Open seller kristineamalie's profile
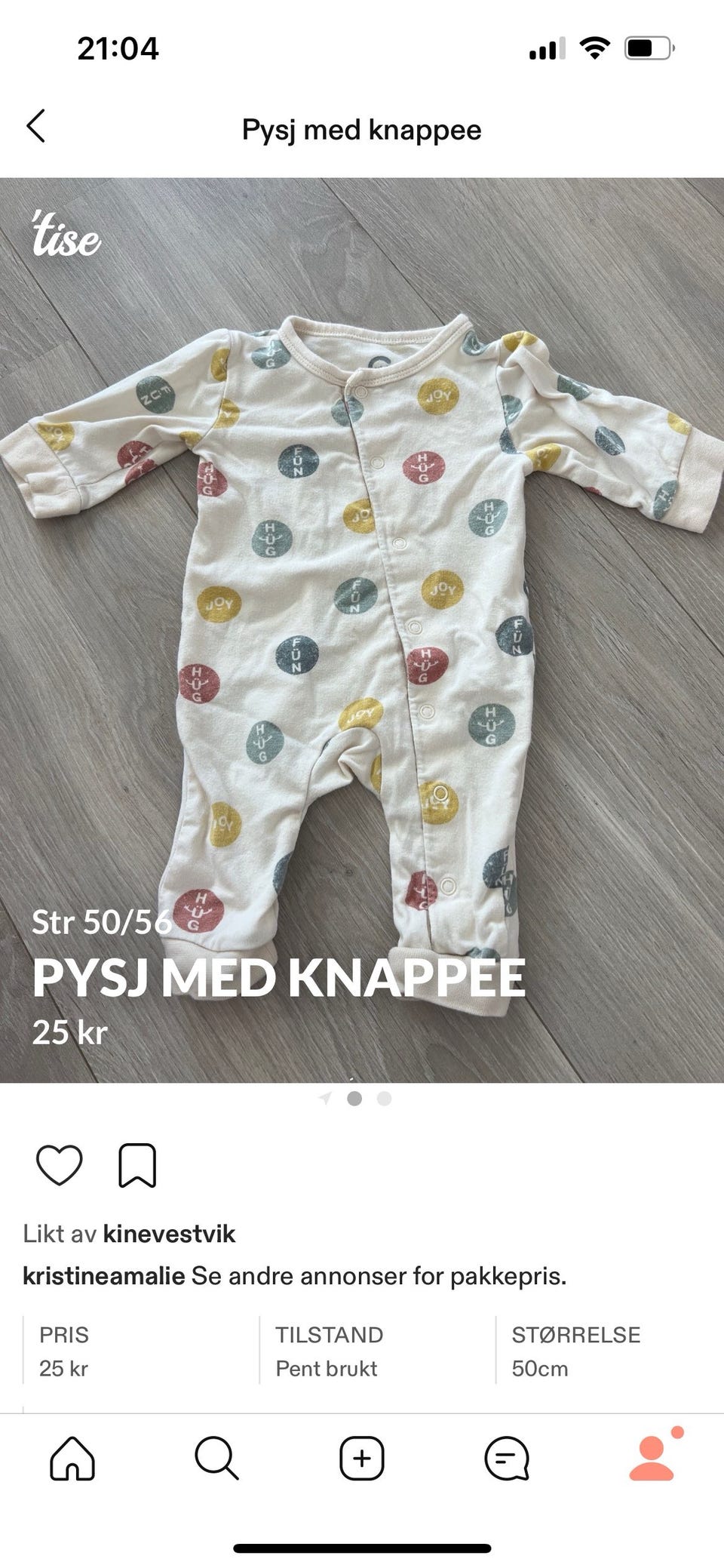The image size is (724, 1568). coord(103,1276)
